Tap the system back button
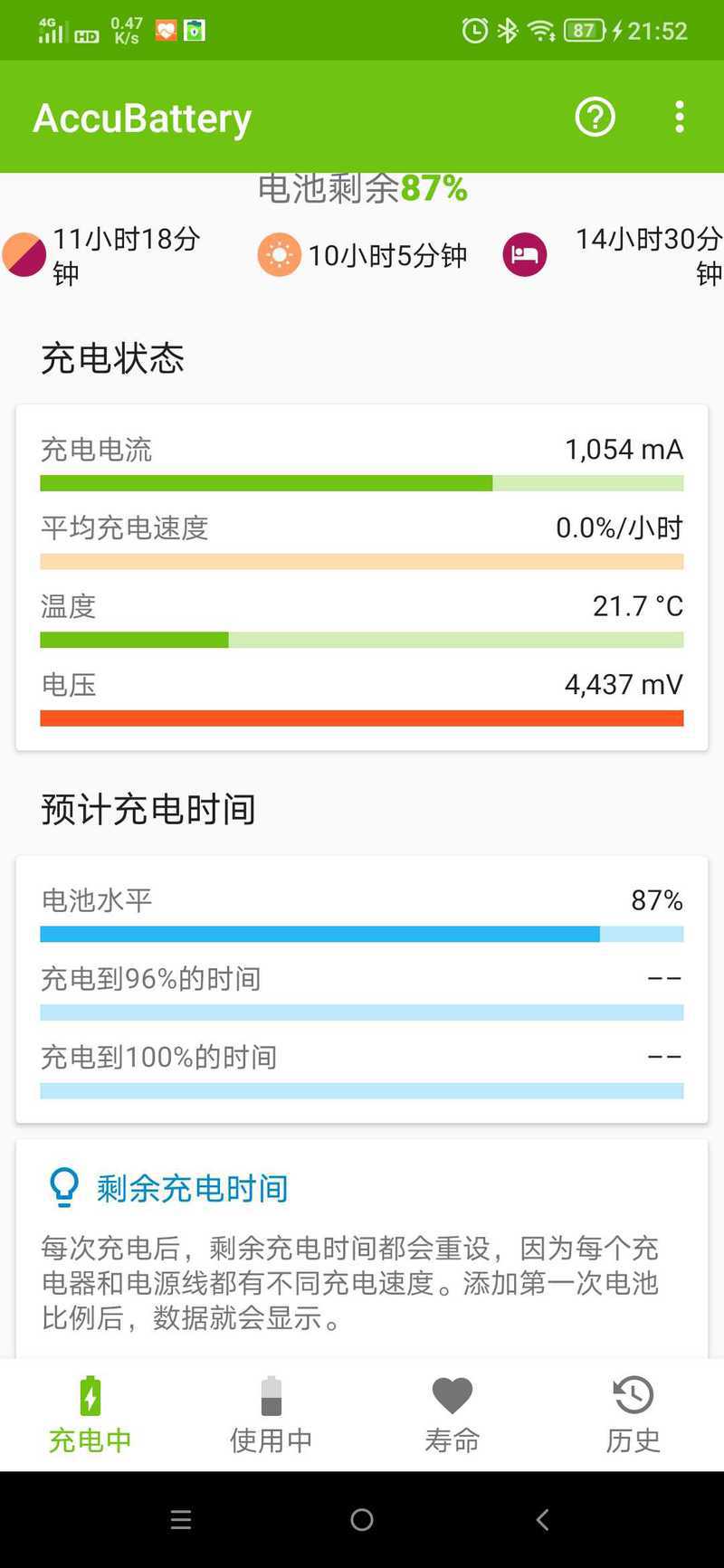 [x=543, y=1520]
